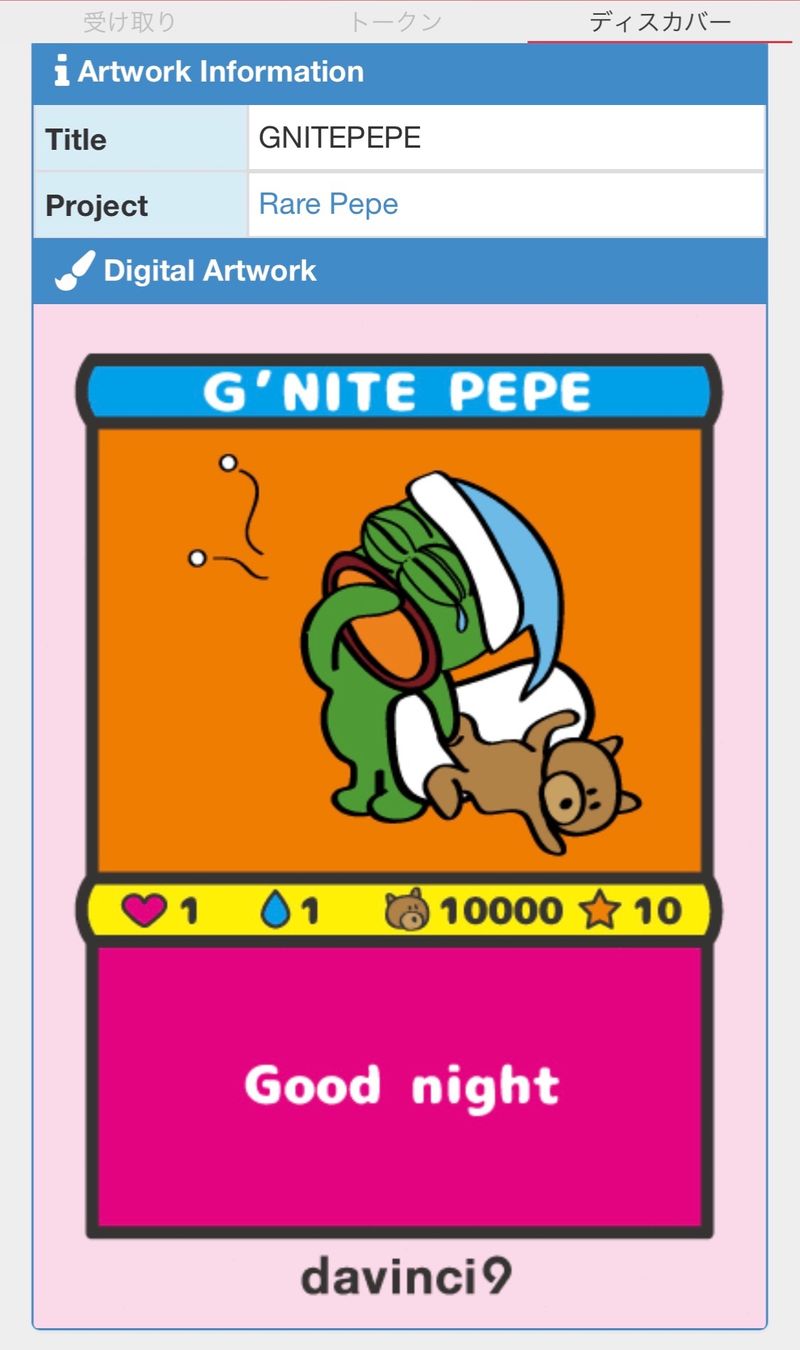Open the Rare Pepe project link
The width and height of the screenshot is (800, 1350).
(328, 204)
